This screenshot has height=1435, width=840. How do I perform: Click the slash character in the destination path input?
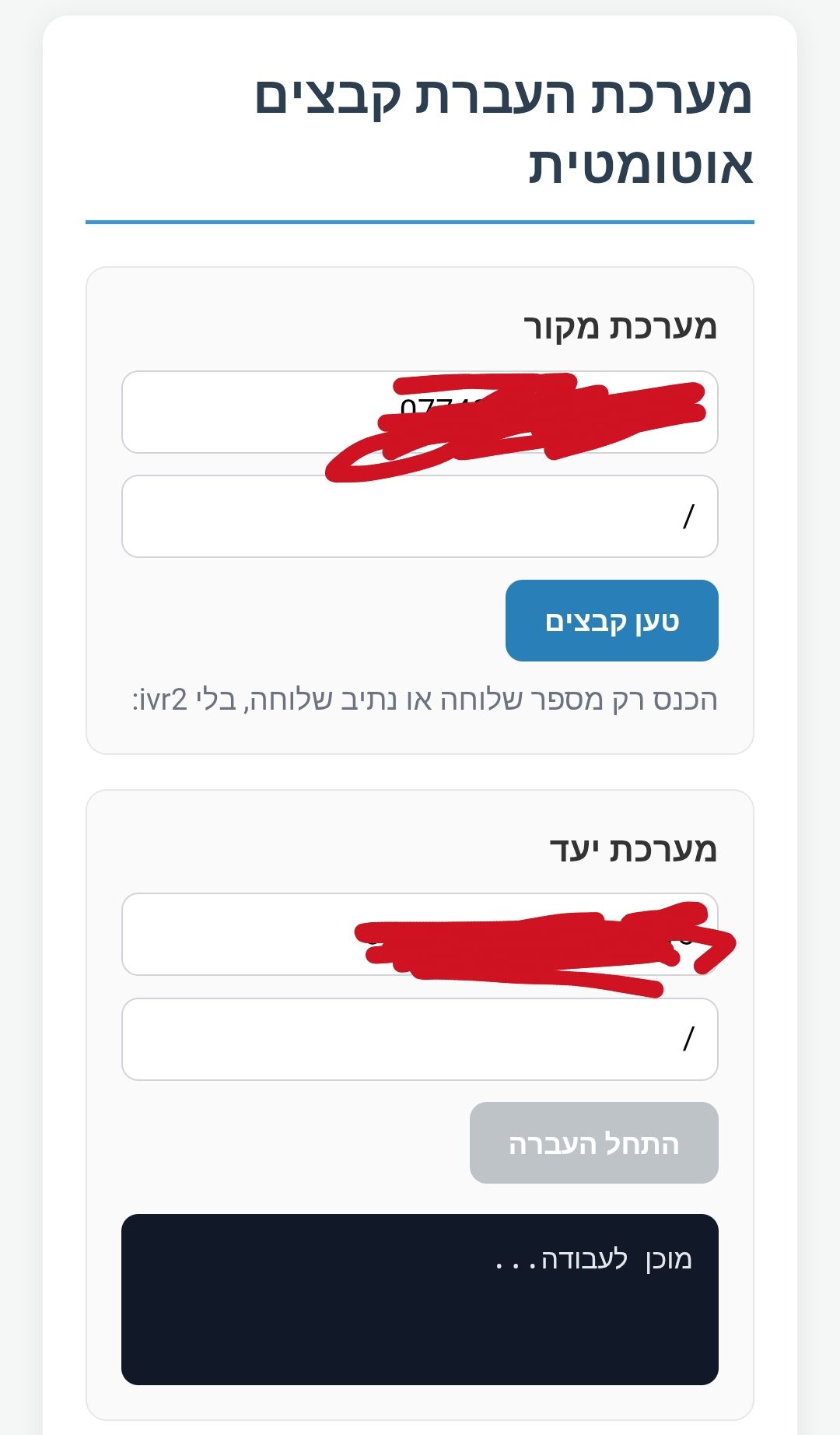click(x=688, y=1037)
